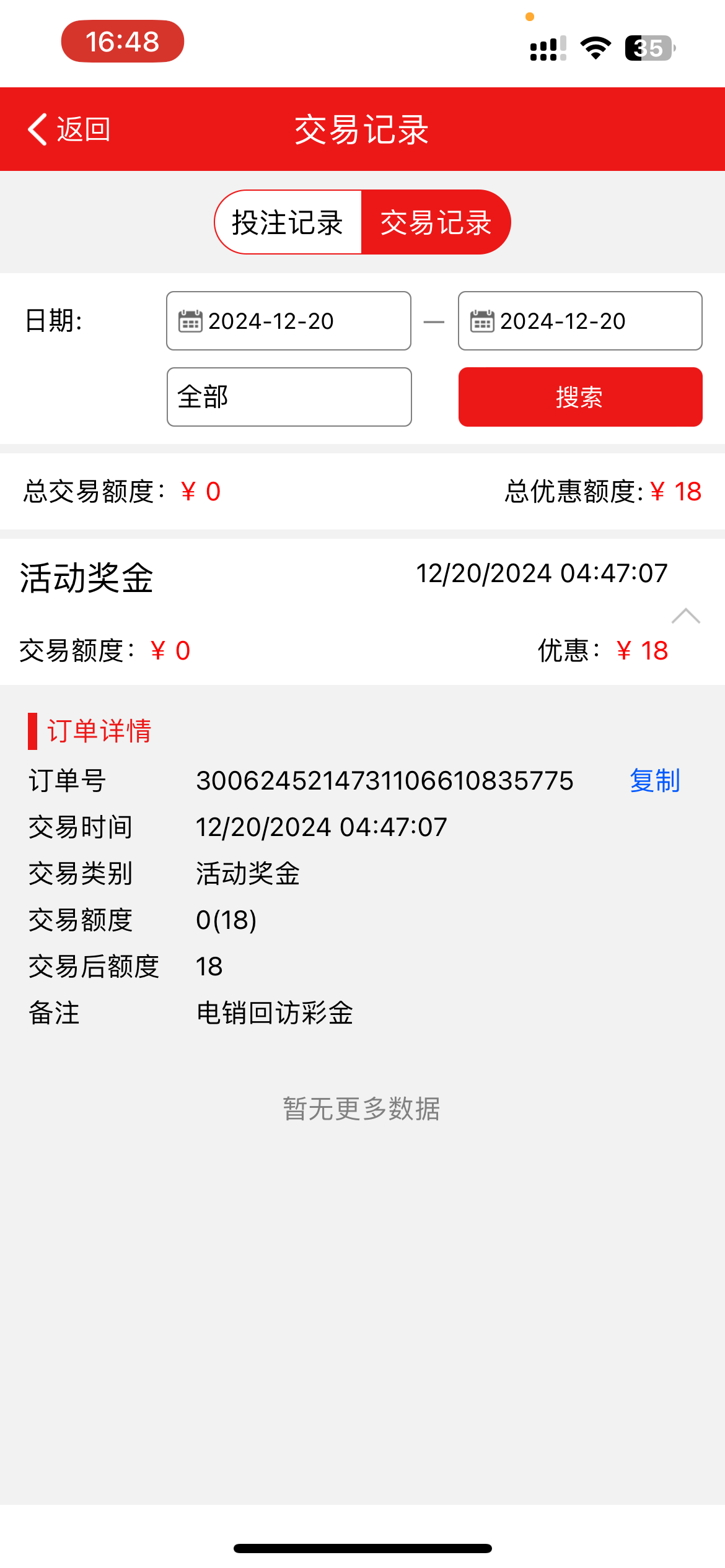Copy the order number with 复制

pos(655,780)
